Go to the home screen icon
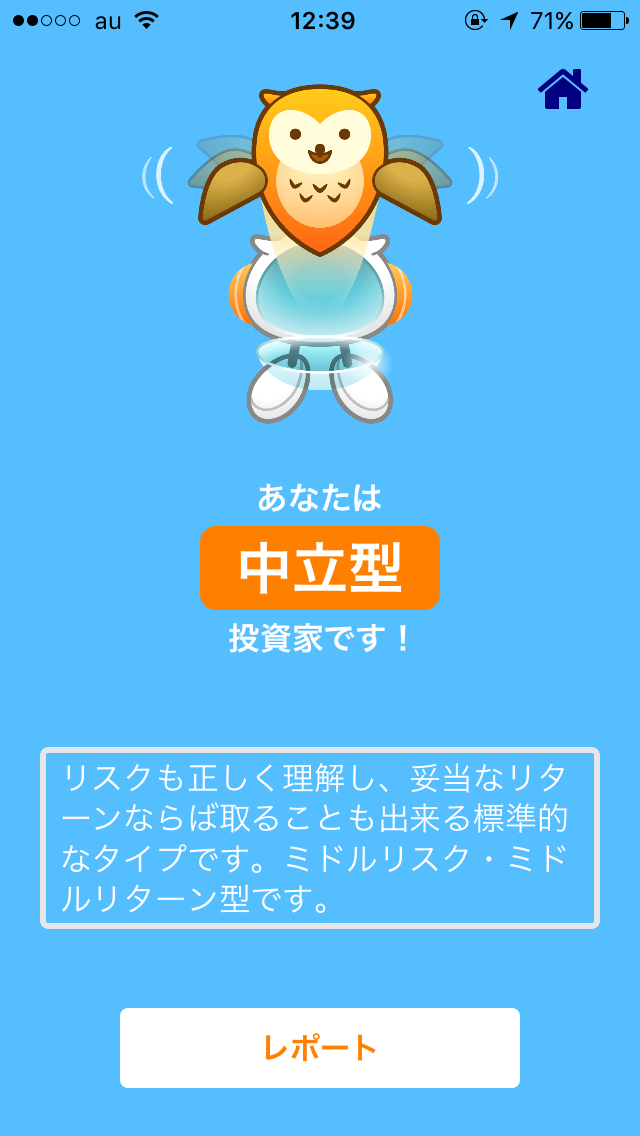640x1136 pixels. tap(562, 89)
